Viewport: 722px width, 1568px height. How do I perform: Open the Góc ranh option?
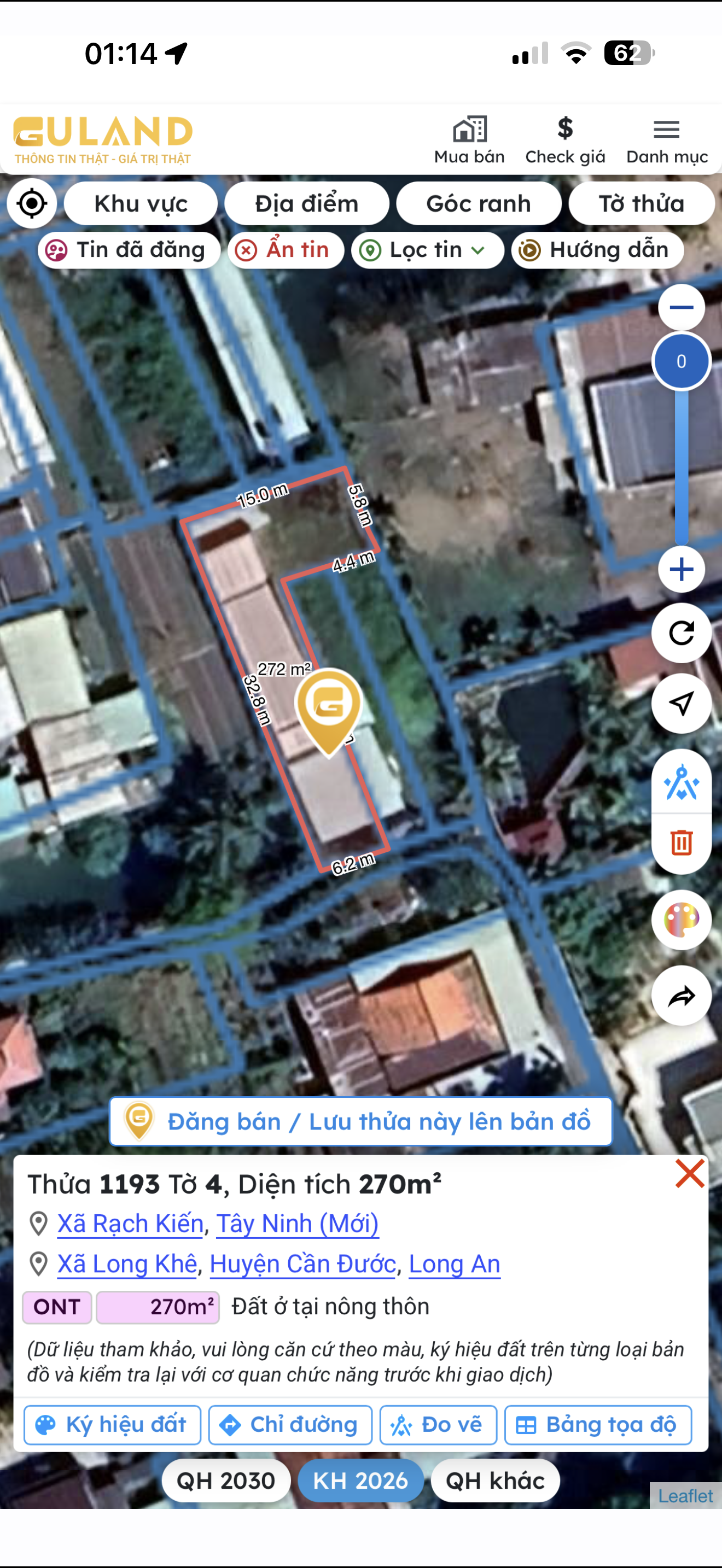tap(479, 203)
